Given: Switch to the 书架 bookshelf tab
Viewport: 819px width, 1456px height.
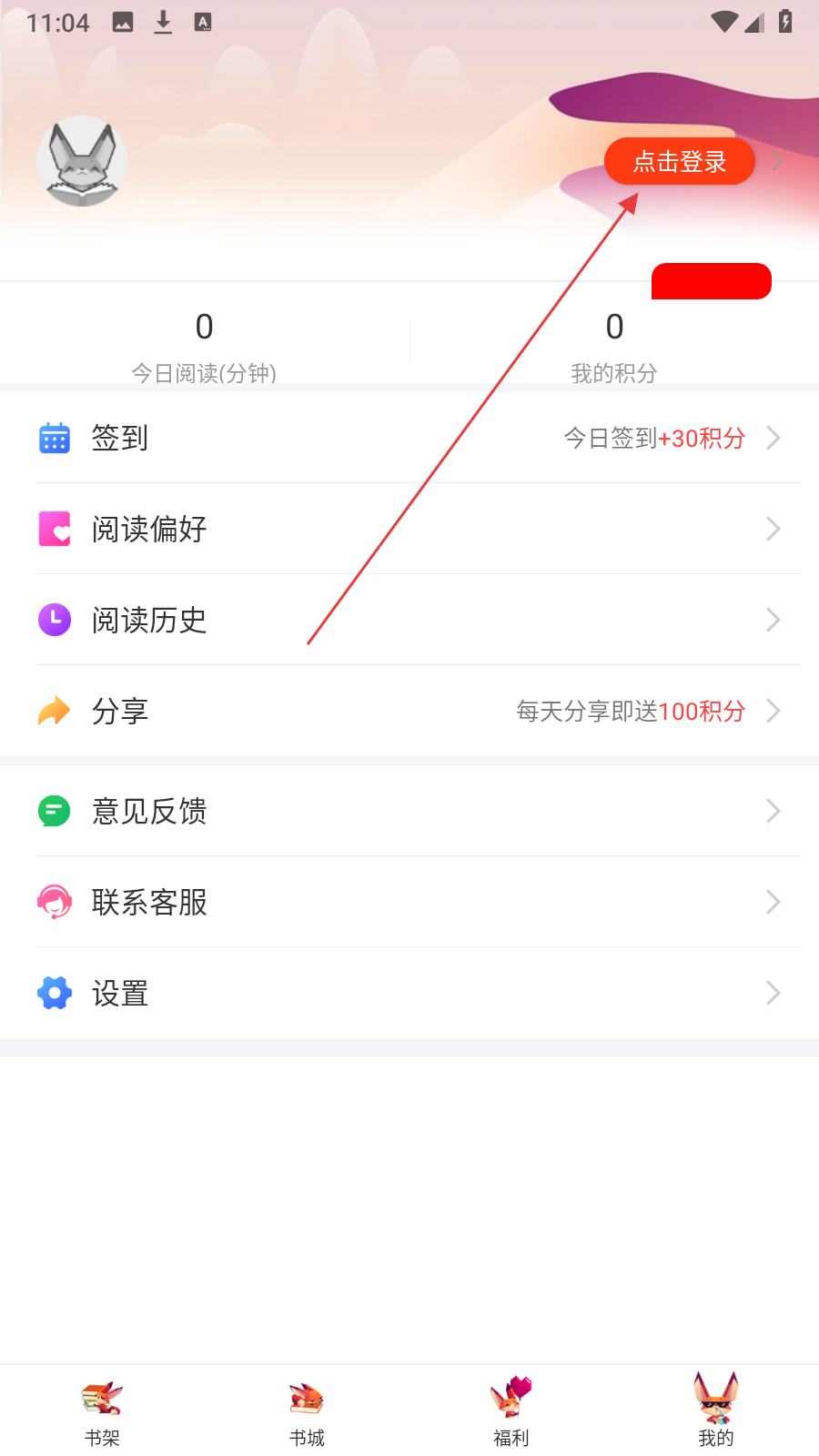Looking at the screenshot, I should pos(102,1412).
